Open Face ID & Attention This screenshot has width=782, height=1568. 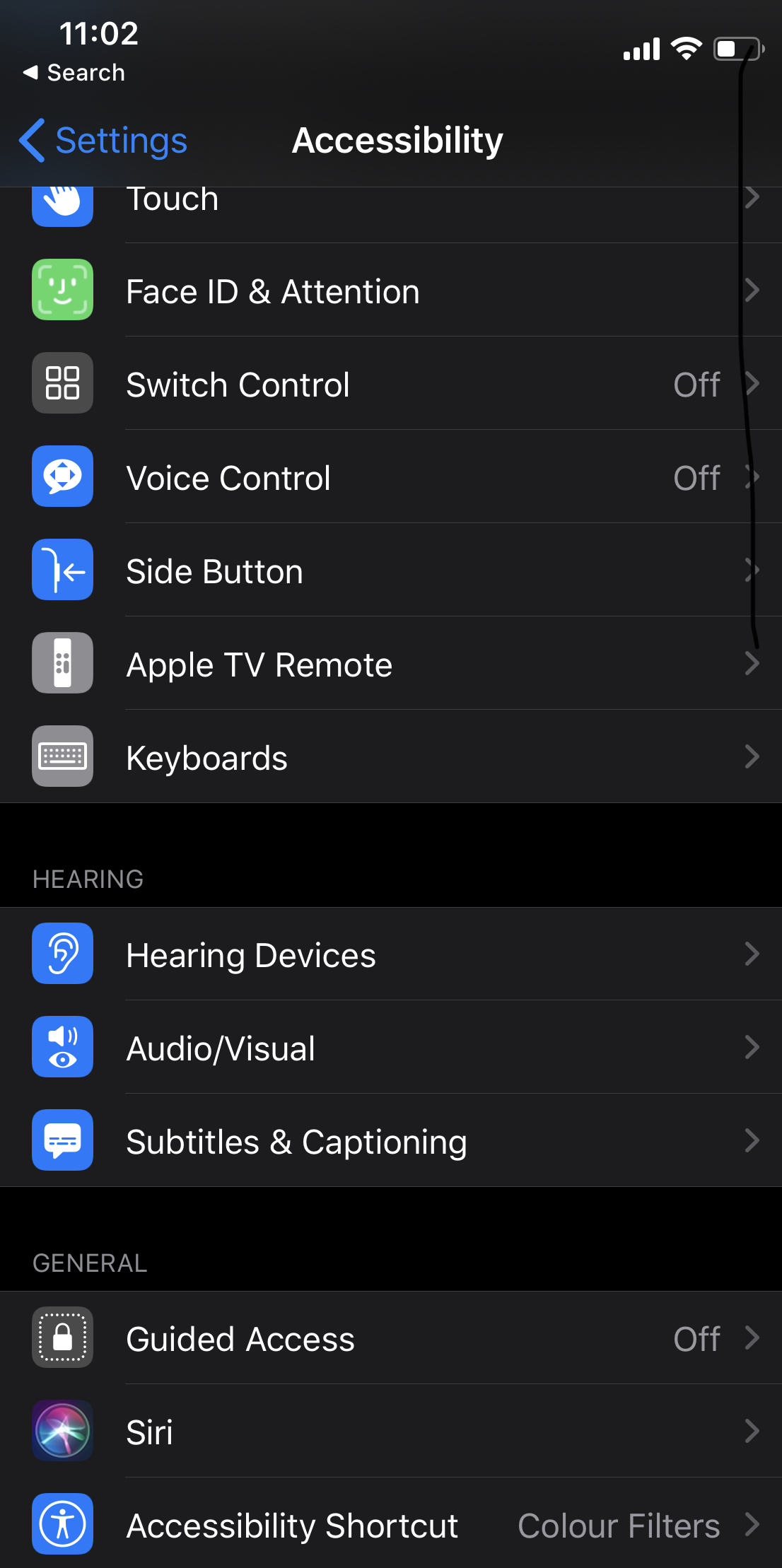[x=391, y=291]
